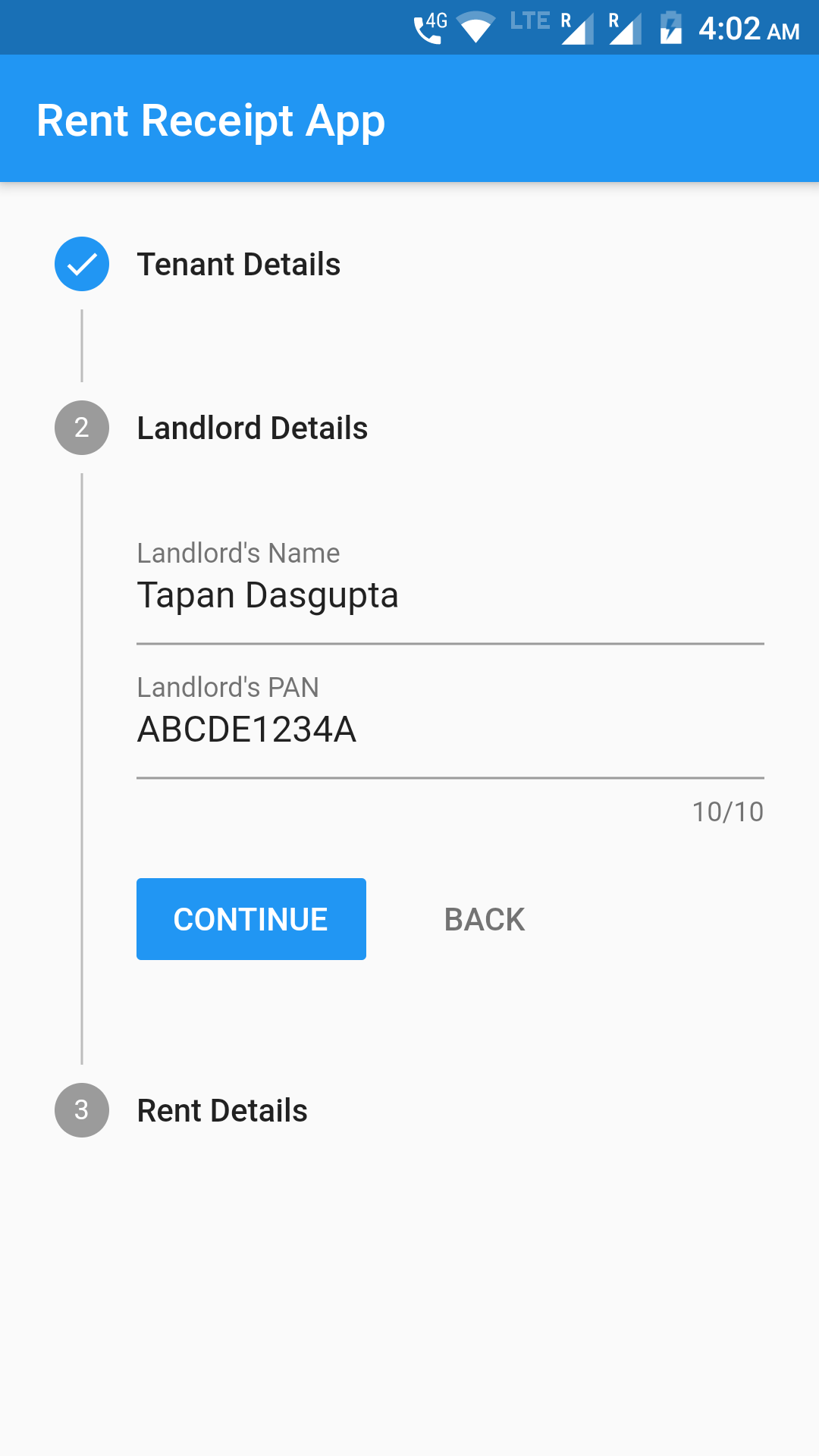The image size is (819, 1456).
Task: Jump to the Rent Details step
Action: pos(409,1110)
